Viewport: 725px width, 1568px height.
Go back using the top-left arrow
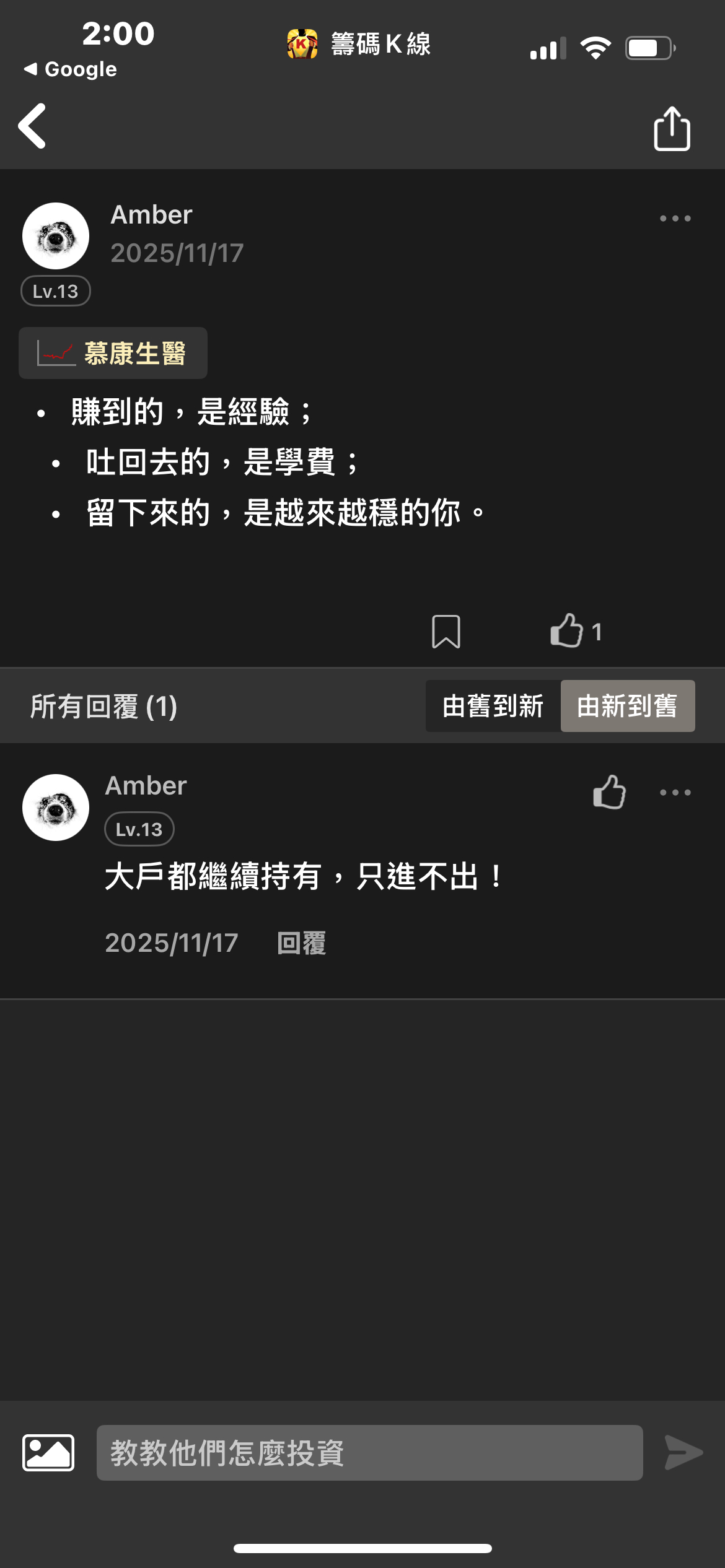pos(32,126)
